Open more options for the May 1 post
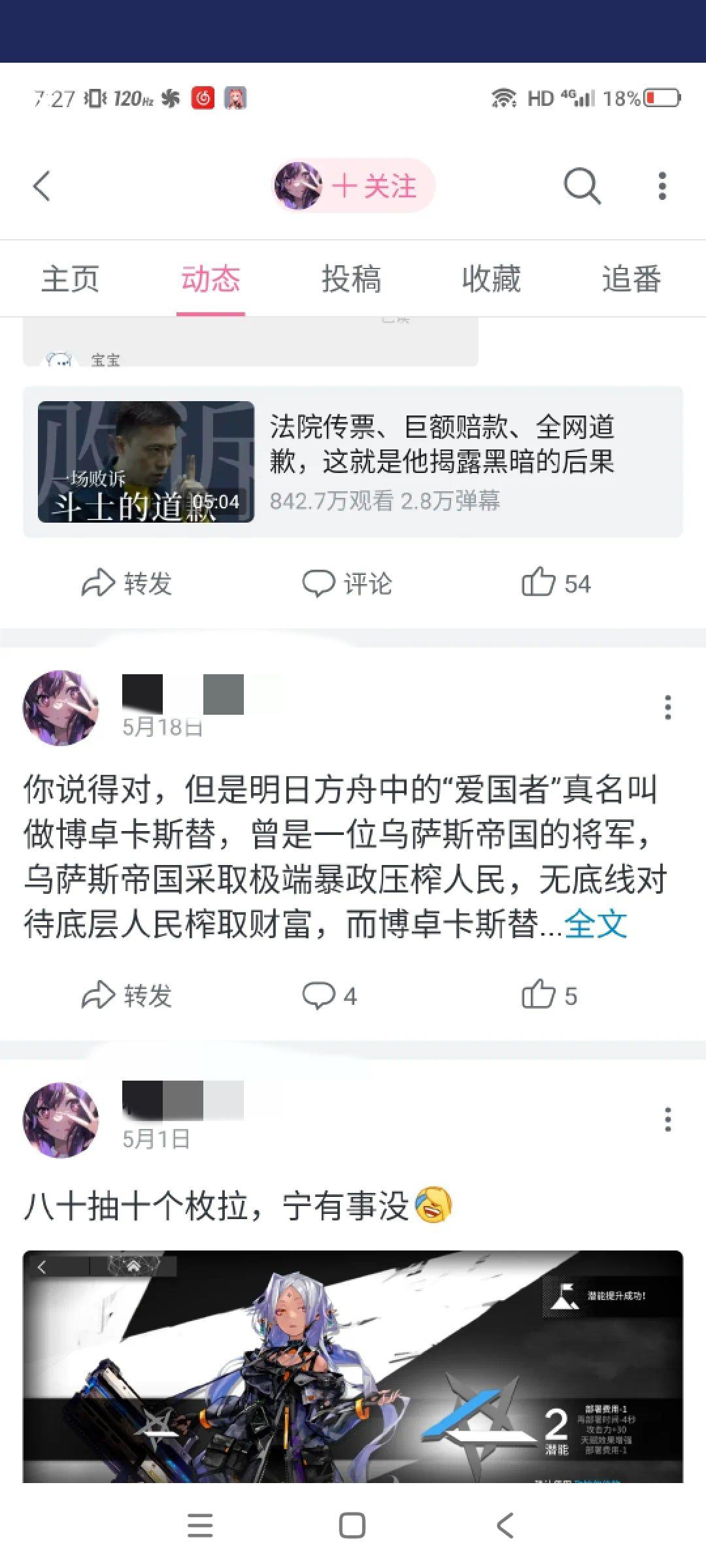The height and width of the screenshot is (1568, 706). (x=667, y=1120)
